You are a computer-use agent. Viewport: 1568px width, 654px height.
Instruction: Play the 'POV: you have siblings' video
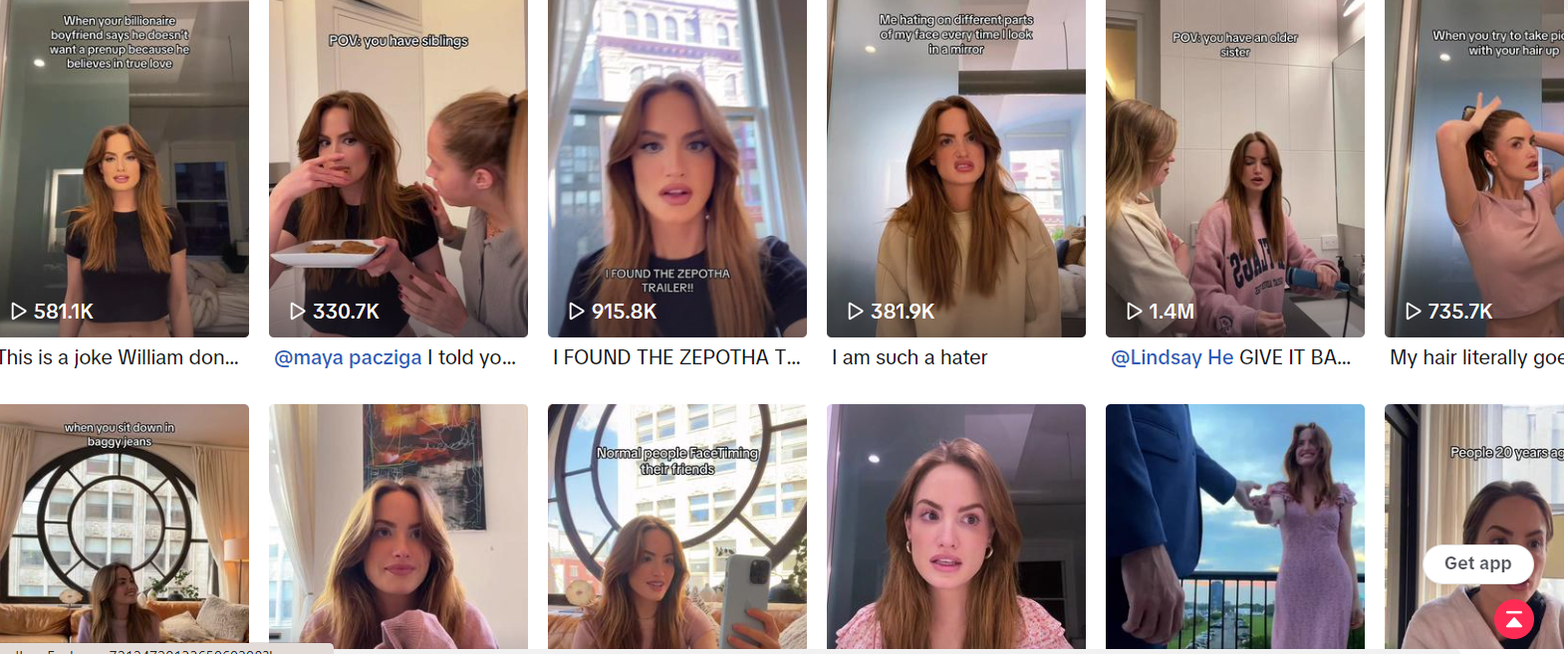pyautogui.click(x=398, y=168)
